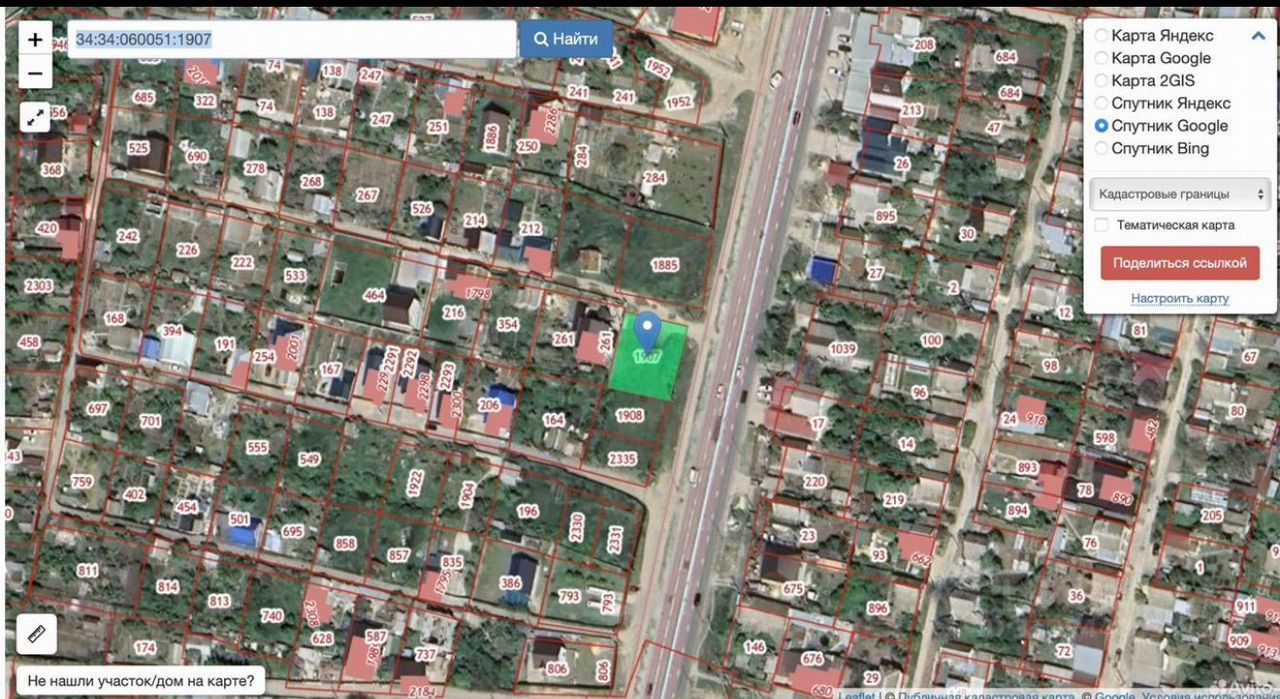Screen dimensions: 1280x699
Task: Open Настроить карту link
Action: coord(1180,298)
